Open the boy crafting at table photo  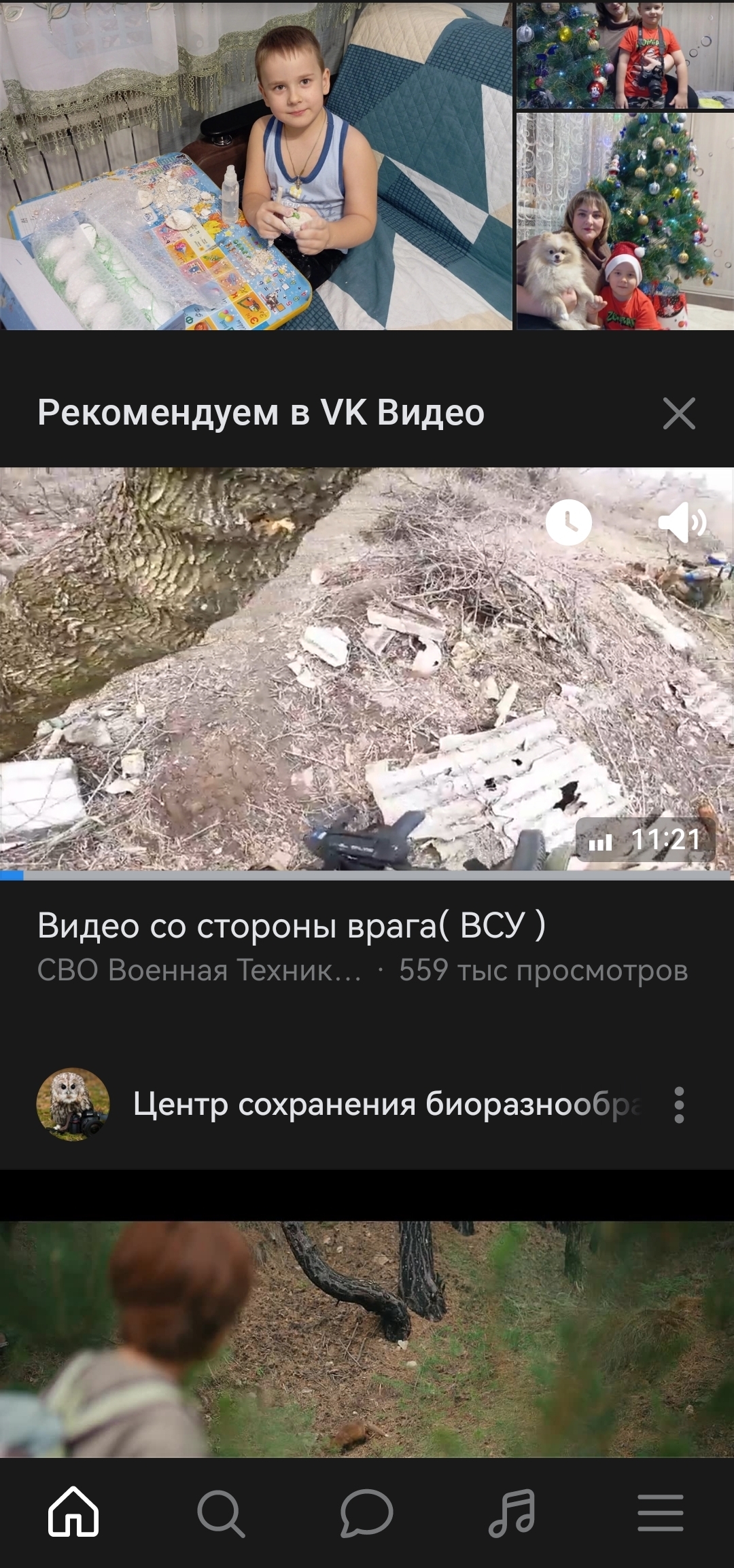coord(256,165)
